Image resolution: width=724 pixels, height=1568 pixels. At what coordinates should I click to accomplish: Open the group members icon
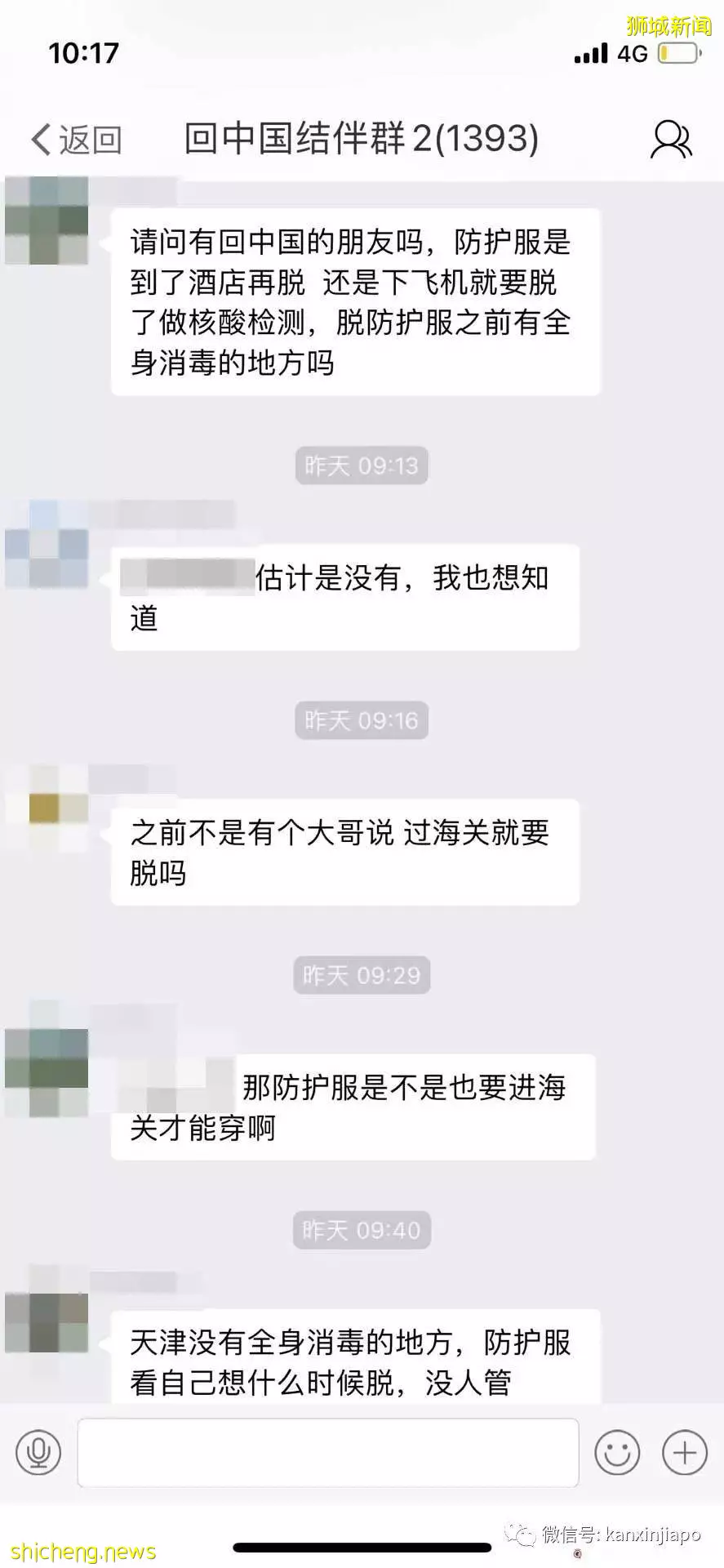coord(671,139)
